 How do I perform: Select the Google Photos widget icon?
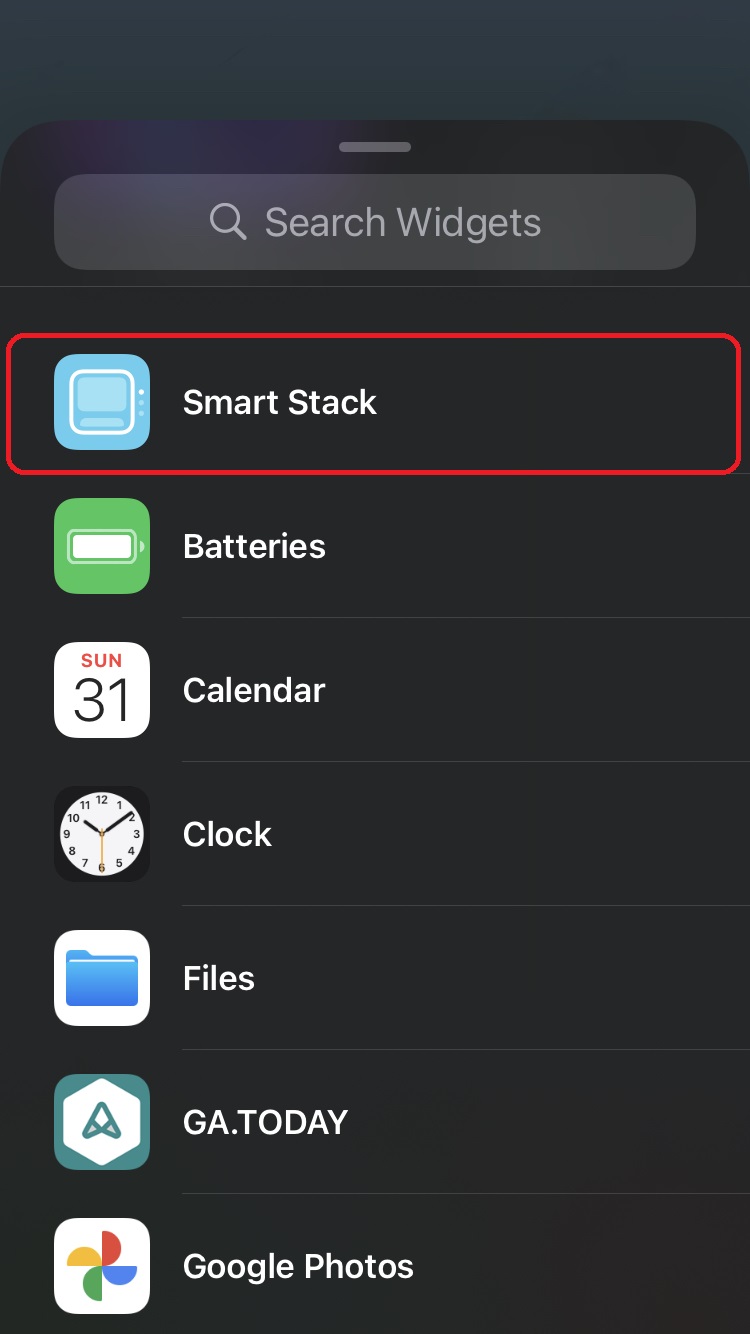click(x=101, y=1266)
